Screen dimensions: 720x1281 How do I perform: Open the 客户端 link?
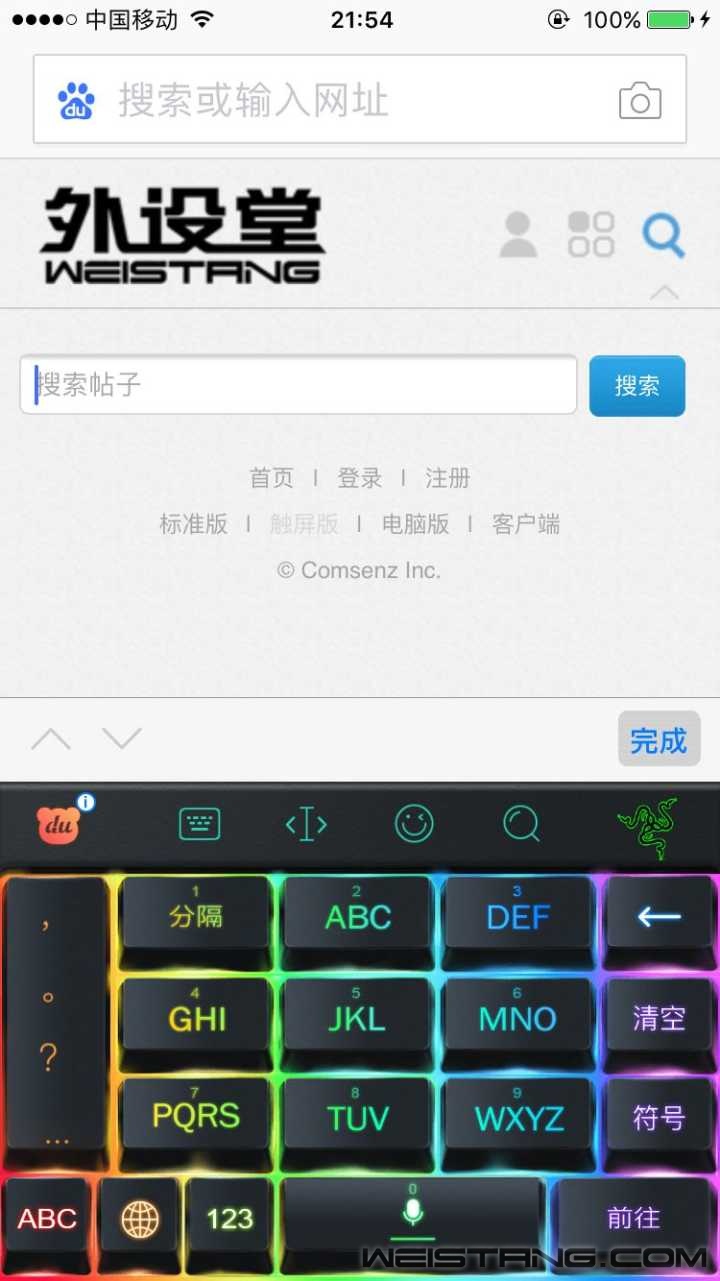(x=525, y=524)
